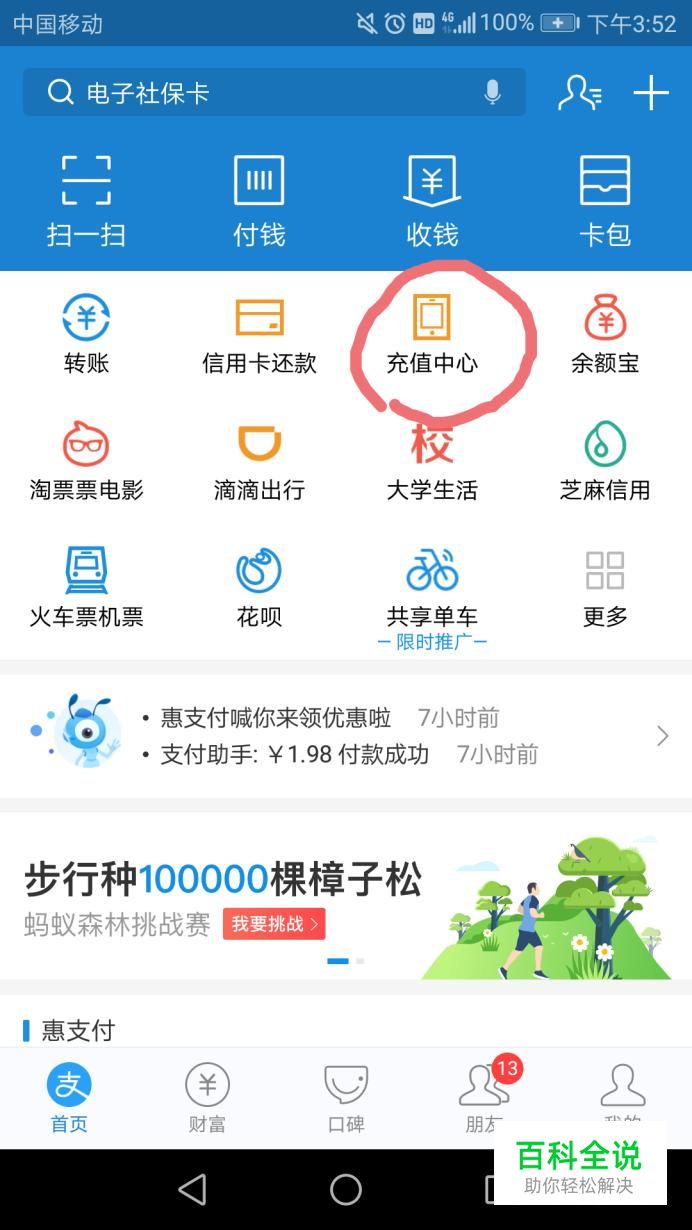Viewport: 692px width, 1230px height.
Task: Open 扫一扫 scanner
Action: [x=86, y=200]
